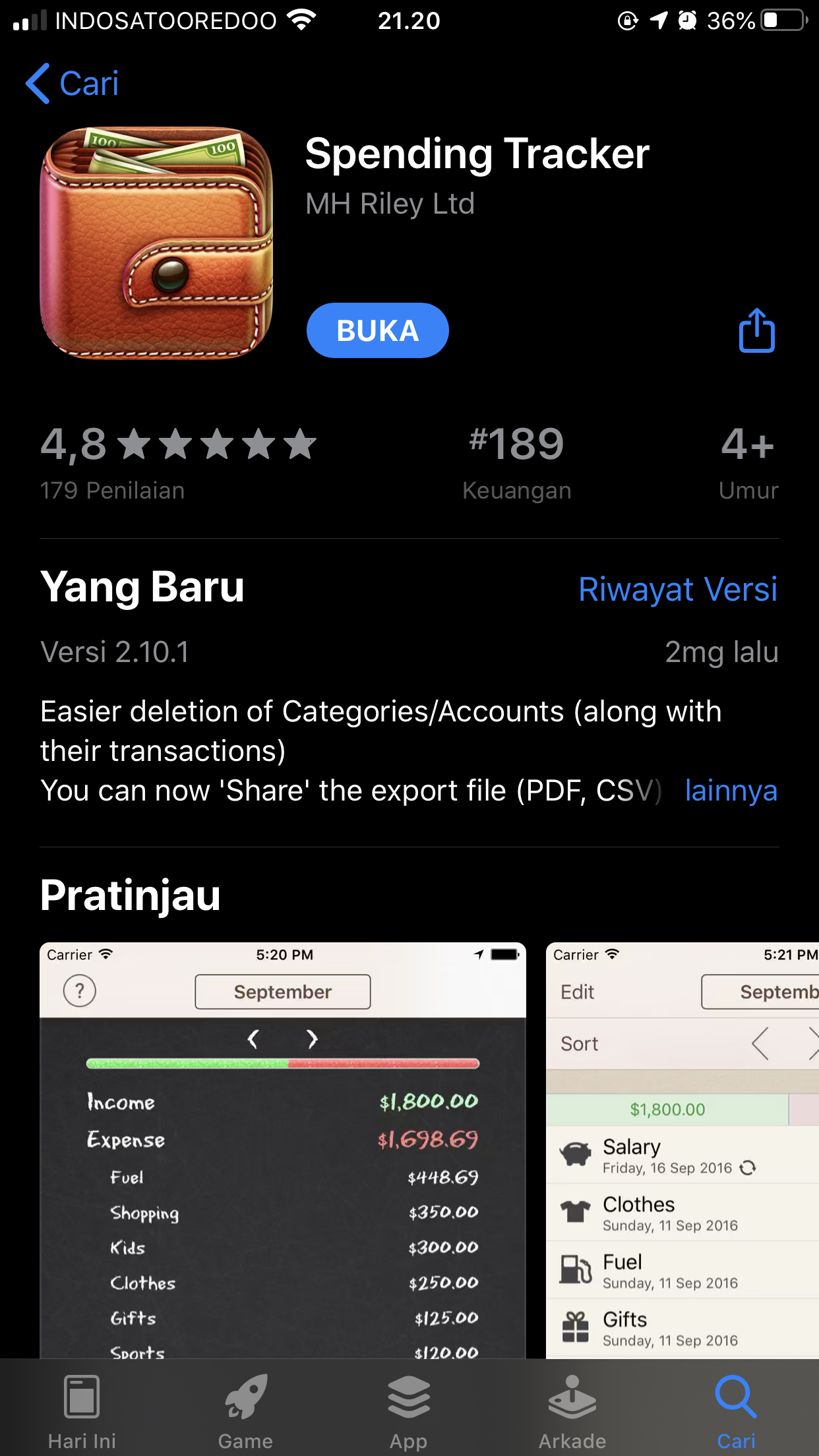Open ratings via 179 Penilaian

(112, 490)
